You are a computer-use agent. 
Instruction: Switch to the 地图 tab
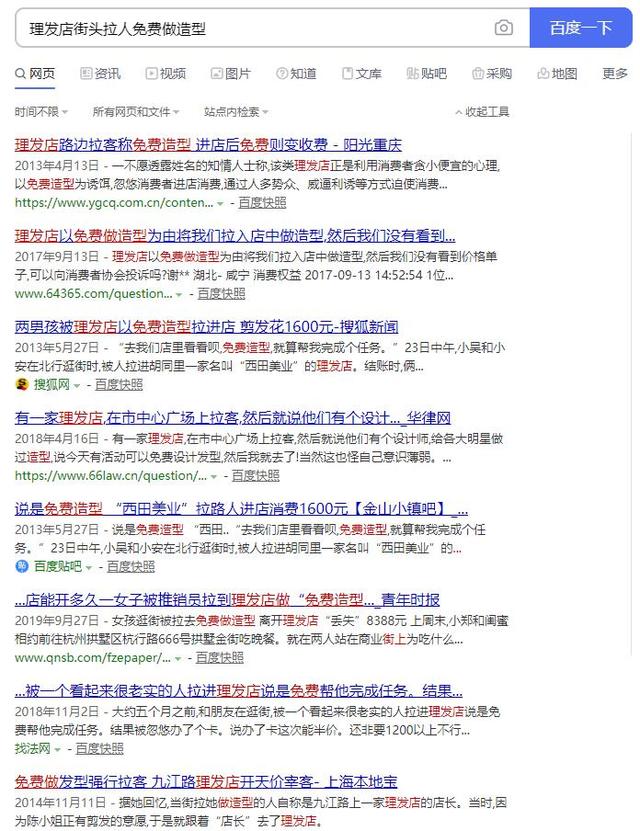[557, 74]
